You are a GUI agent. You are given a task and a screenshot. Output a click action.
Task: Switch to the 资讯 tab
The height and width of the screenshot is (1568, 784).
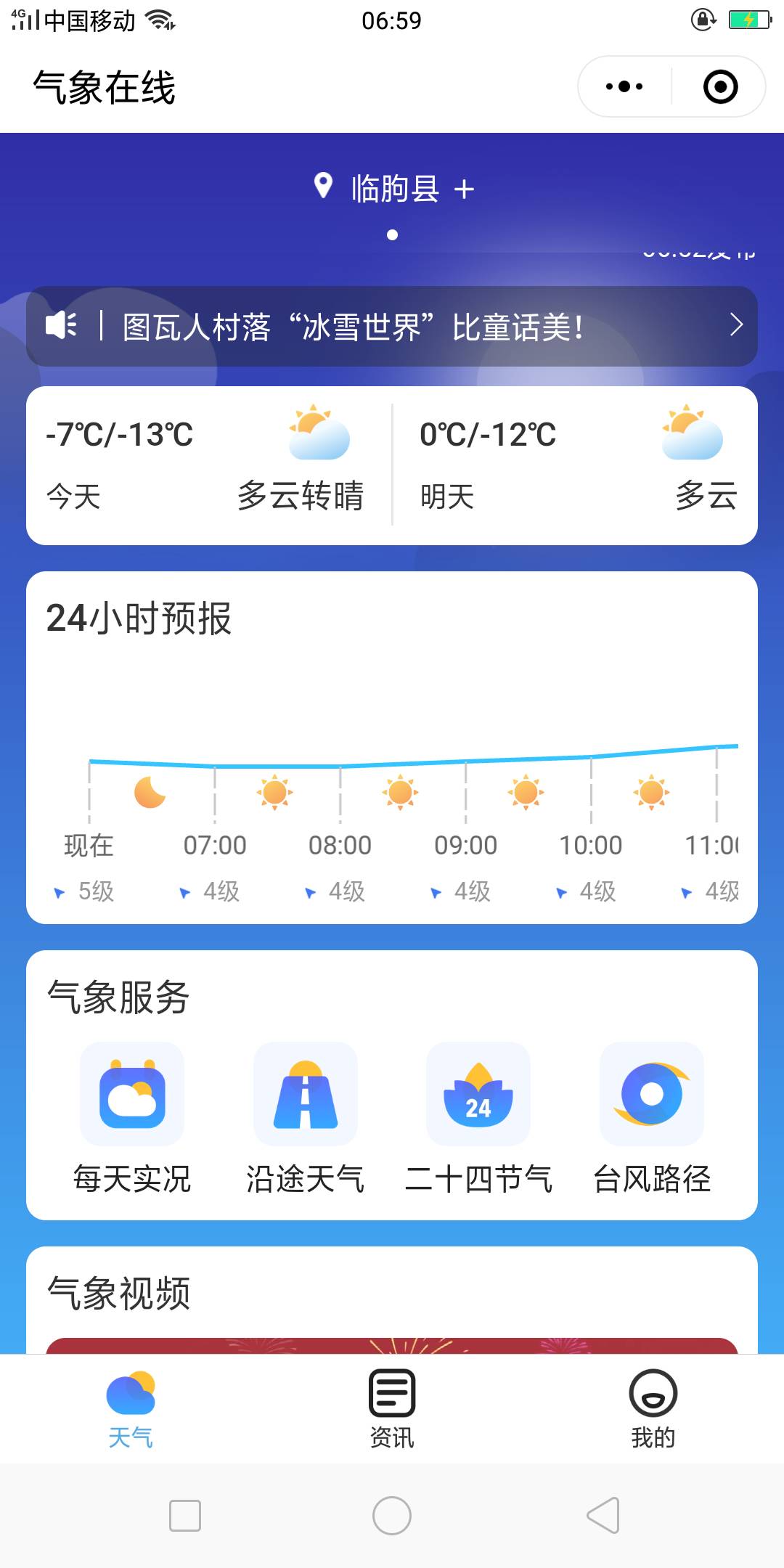click(x=392, y=1408)
